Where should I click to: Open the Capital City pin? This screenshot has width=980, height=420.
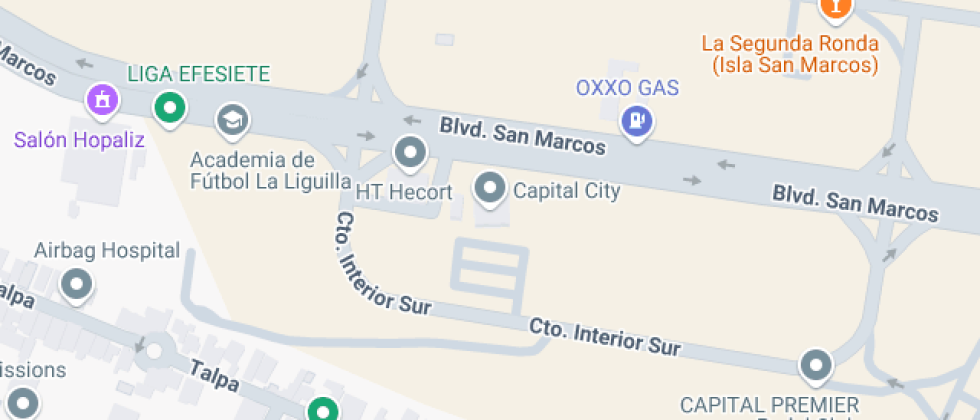[x=490, y=187]
